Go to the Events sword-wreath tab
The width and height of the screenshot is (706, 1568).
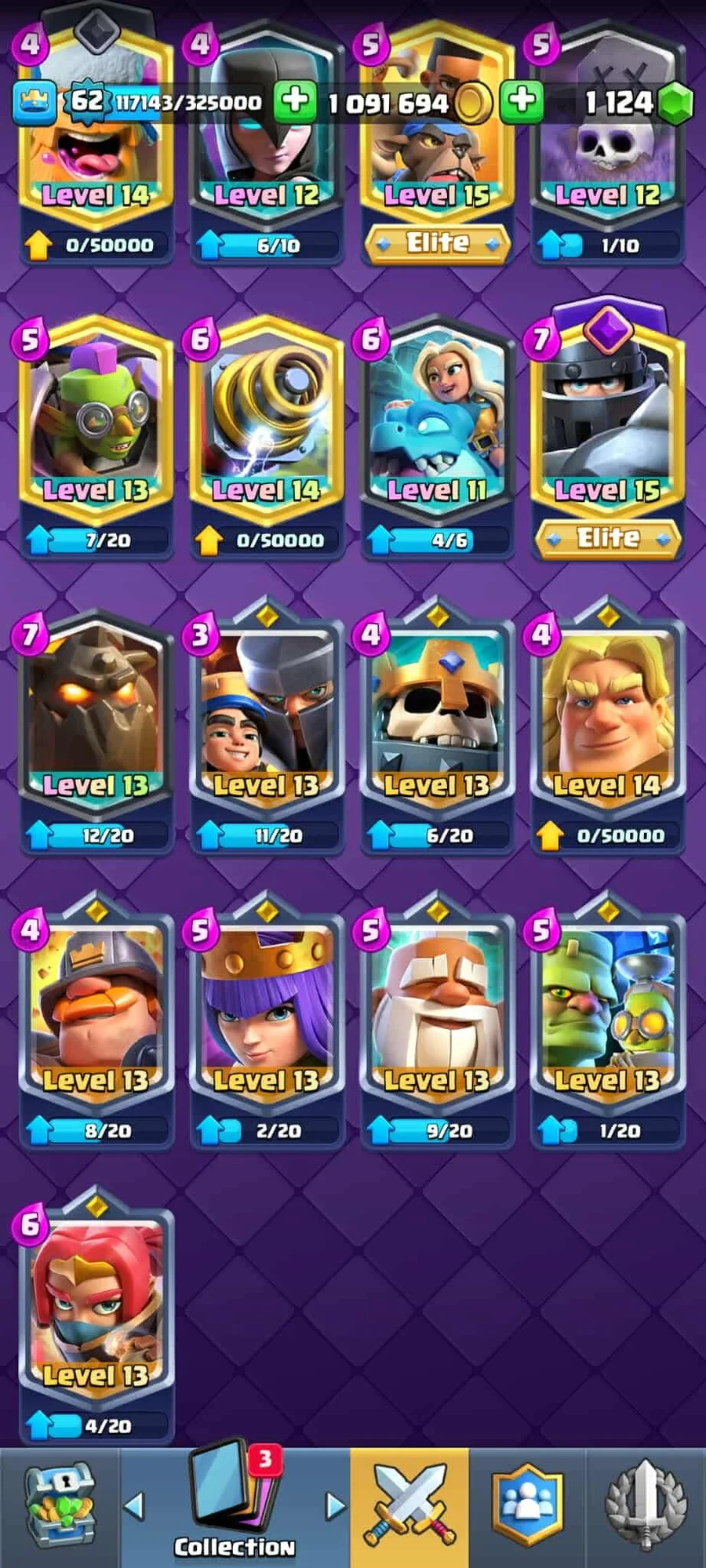coord(646,1507)
